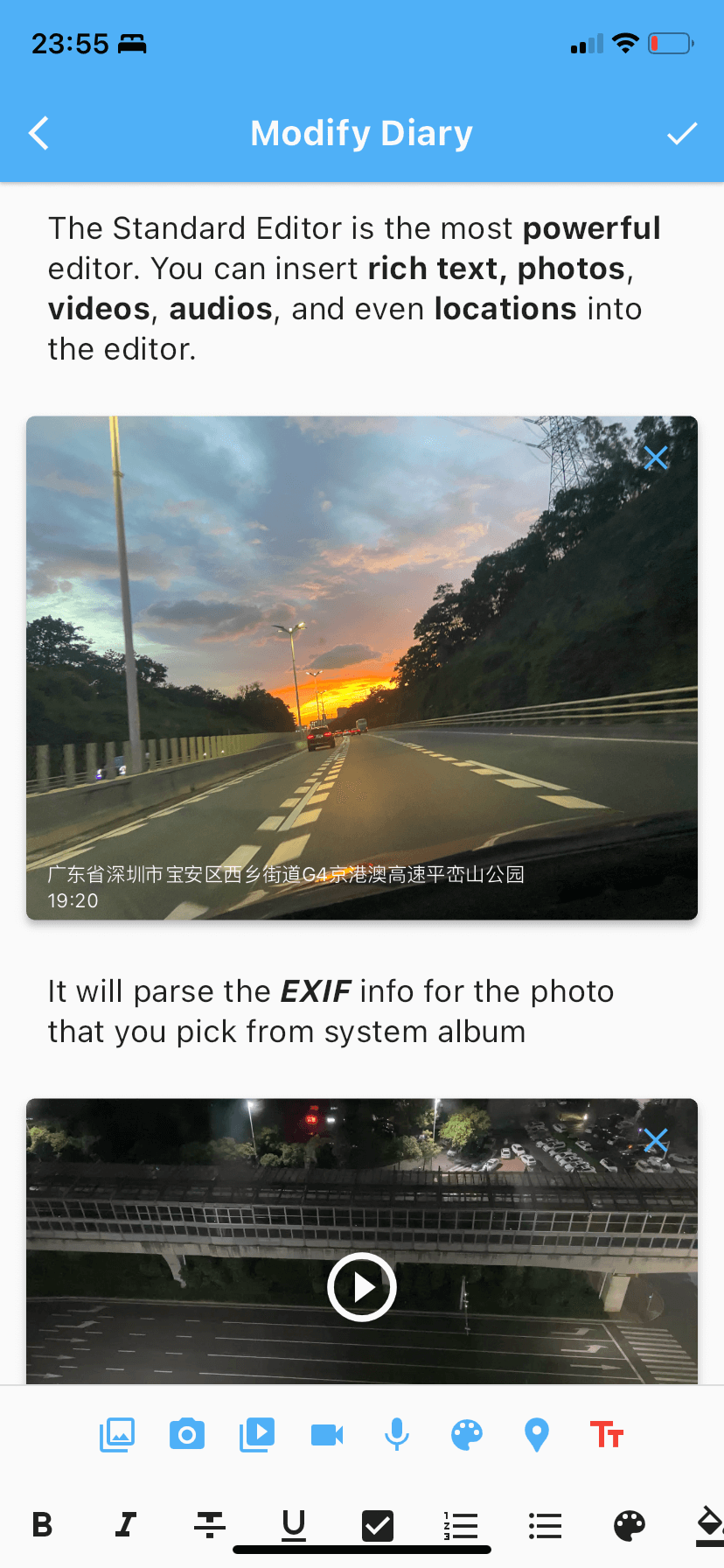Screen dimensions: 724x1568
Task: Insert video from the library
Action: click(x=257, y=1435)
